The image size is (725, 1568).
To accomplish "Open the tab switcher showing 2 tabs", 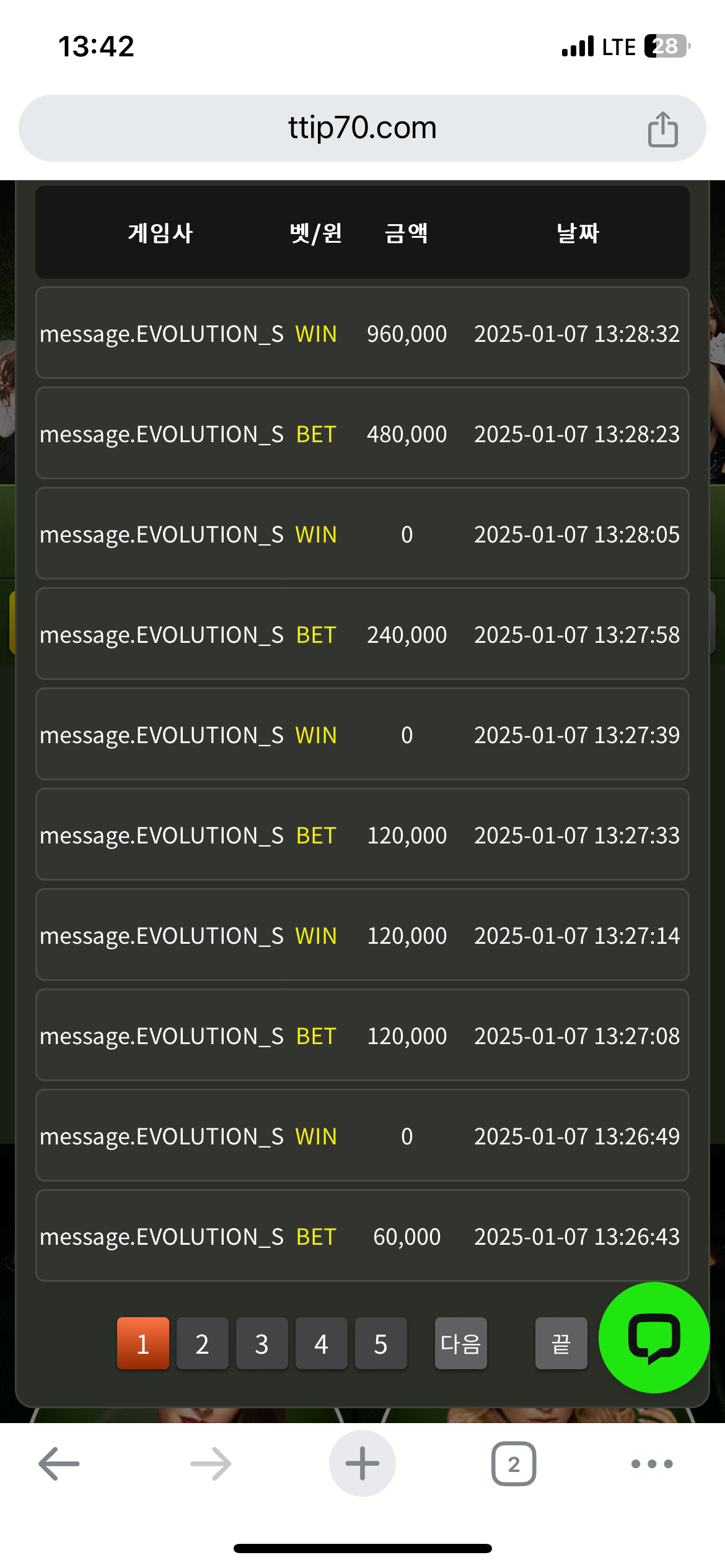I will [514, 1463].
